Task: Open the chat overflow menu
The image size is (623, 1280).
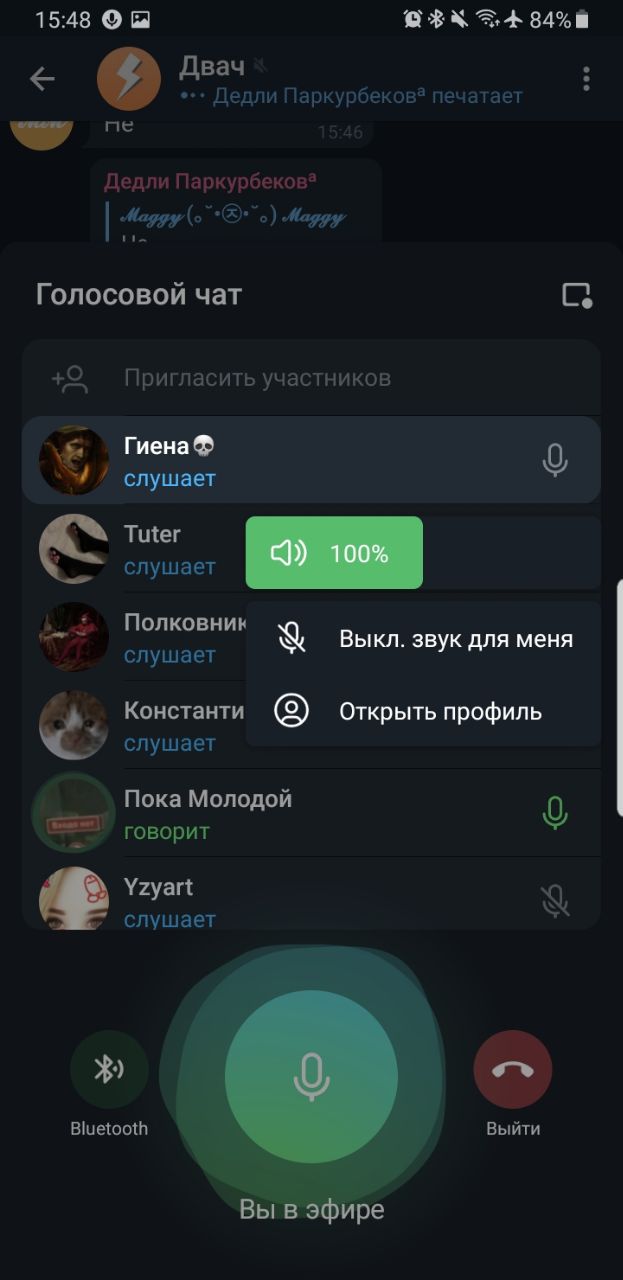Action: click(586, 79)
